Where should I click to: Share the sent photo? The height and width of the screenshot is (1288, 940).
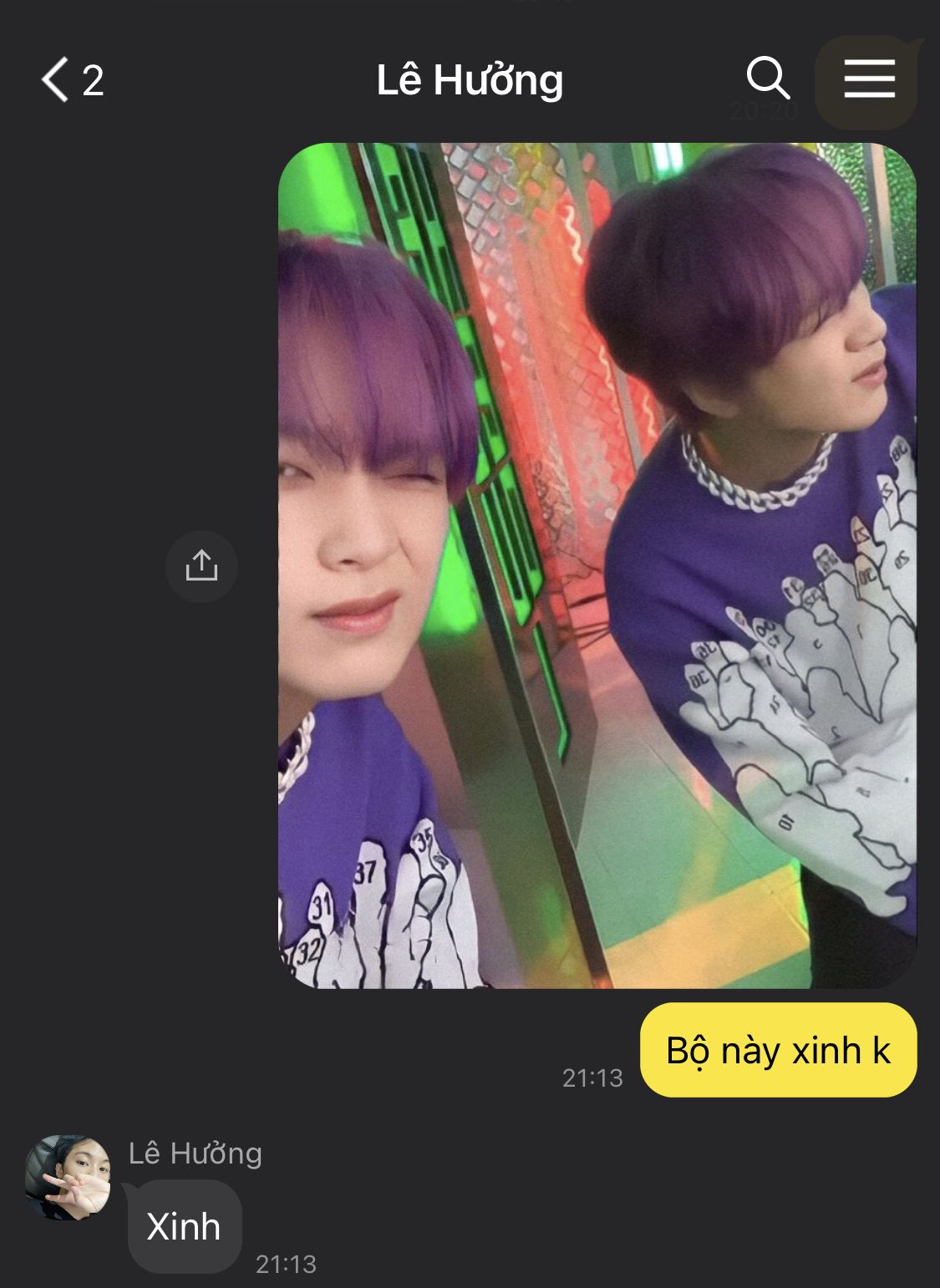coord(201,566)
